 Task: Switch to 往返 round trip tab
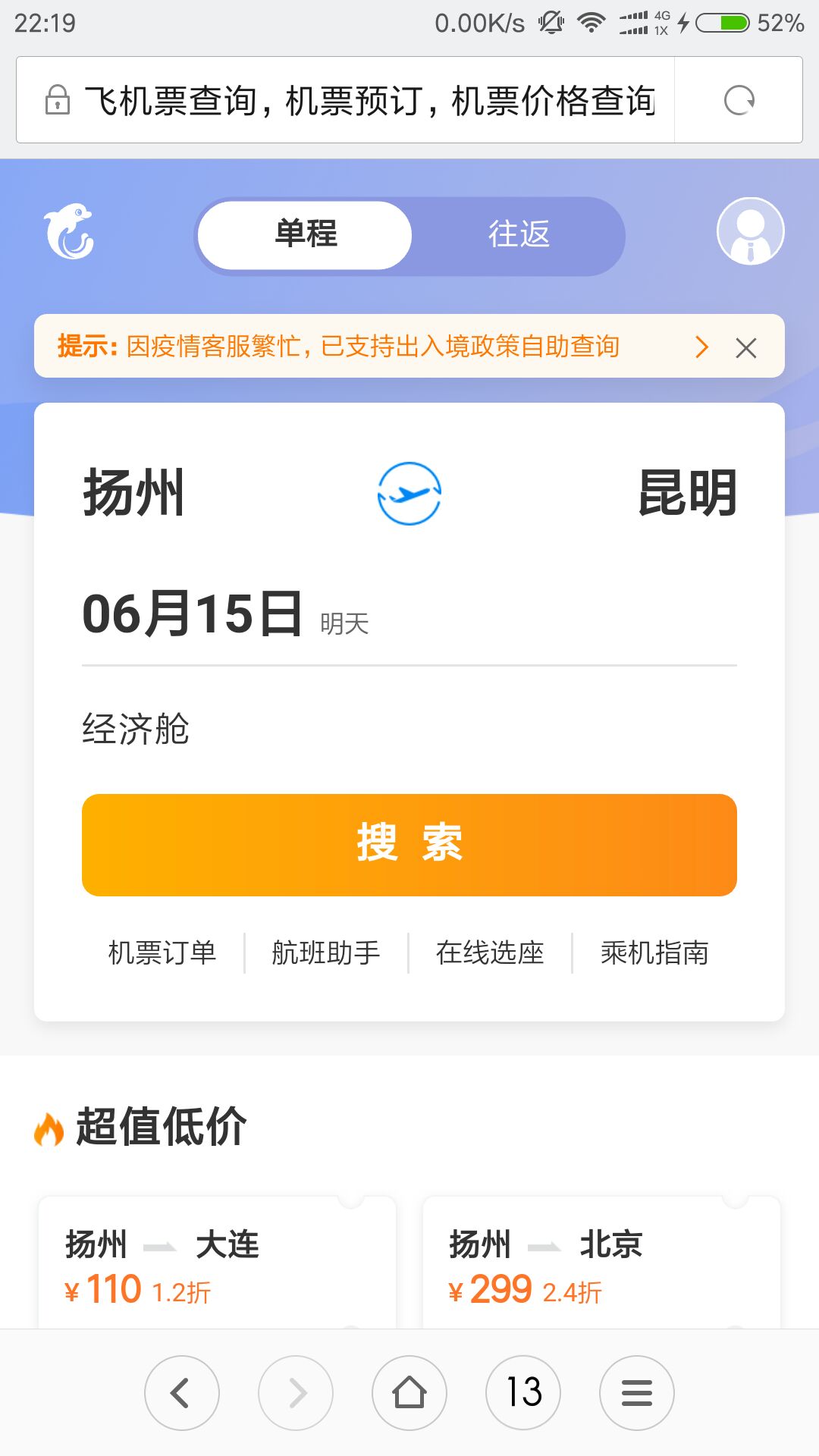518,234
